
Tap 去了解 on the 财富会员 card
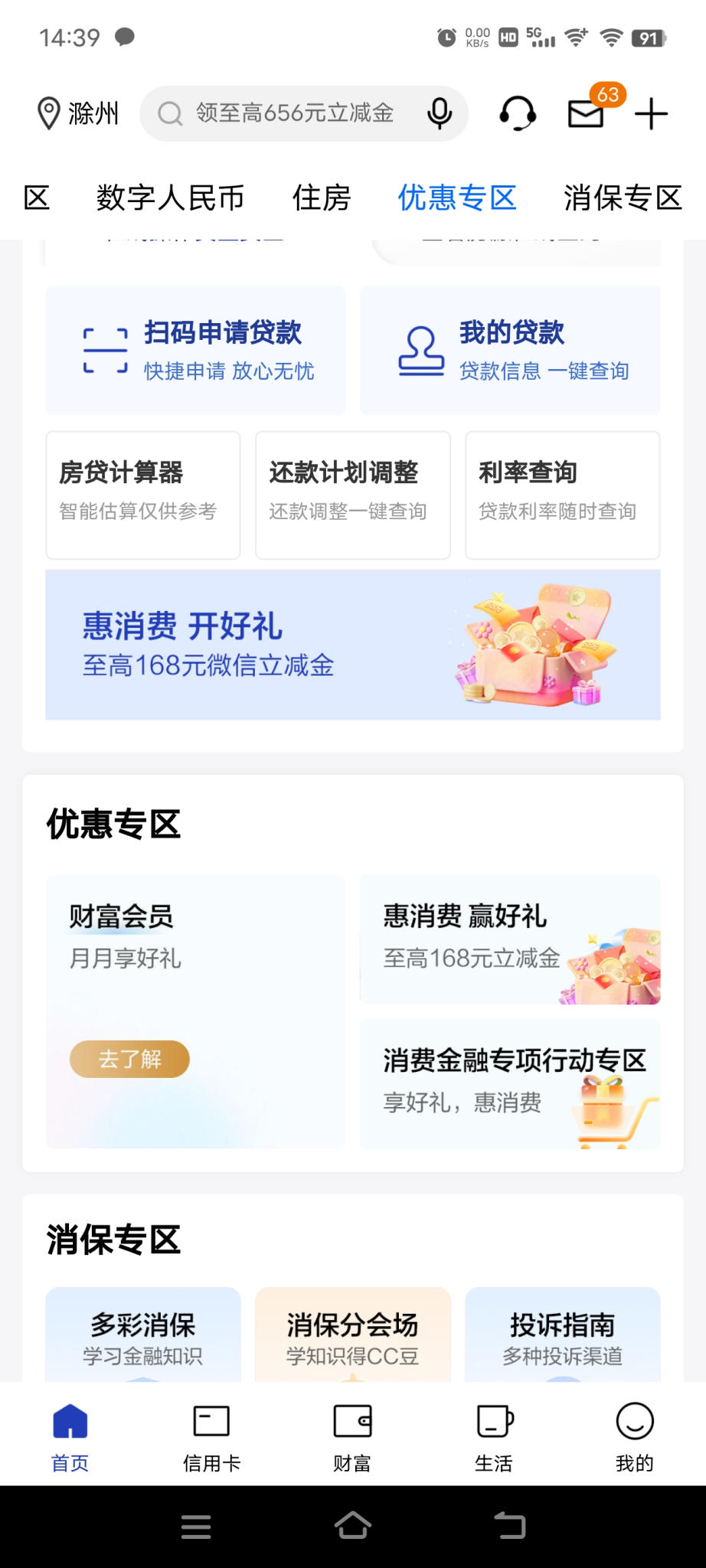[x=129, y=1059]
